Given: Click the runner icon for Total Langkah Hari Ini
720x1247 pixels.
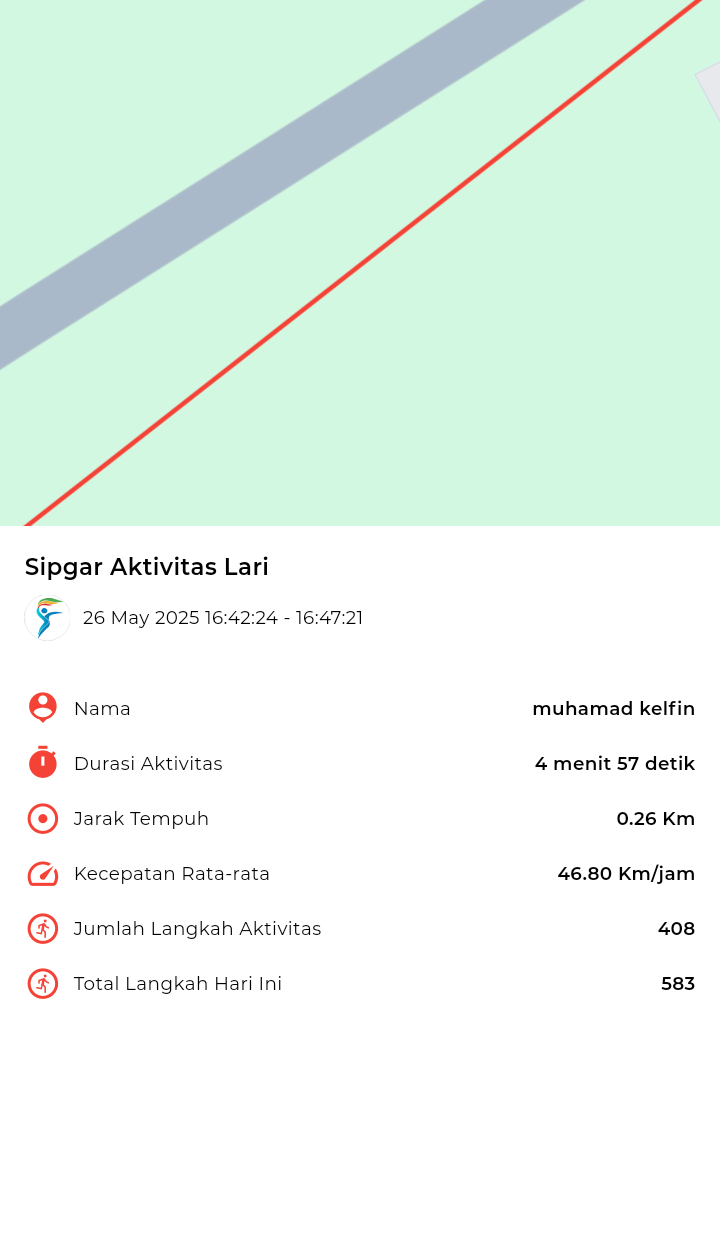Looking at the screenshot, I should [42, 983].
